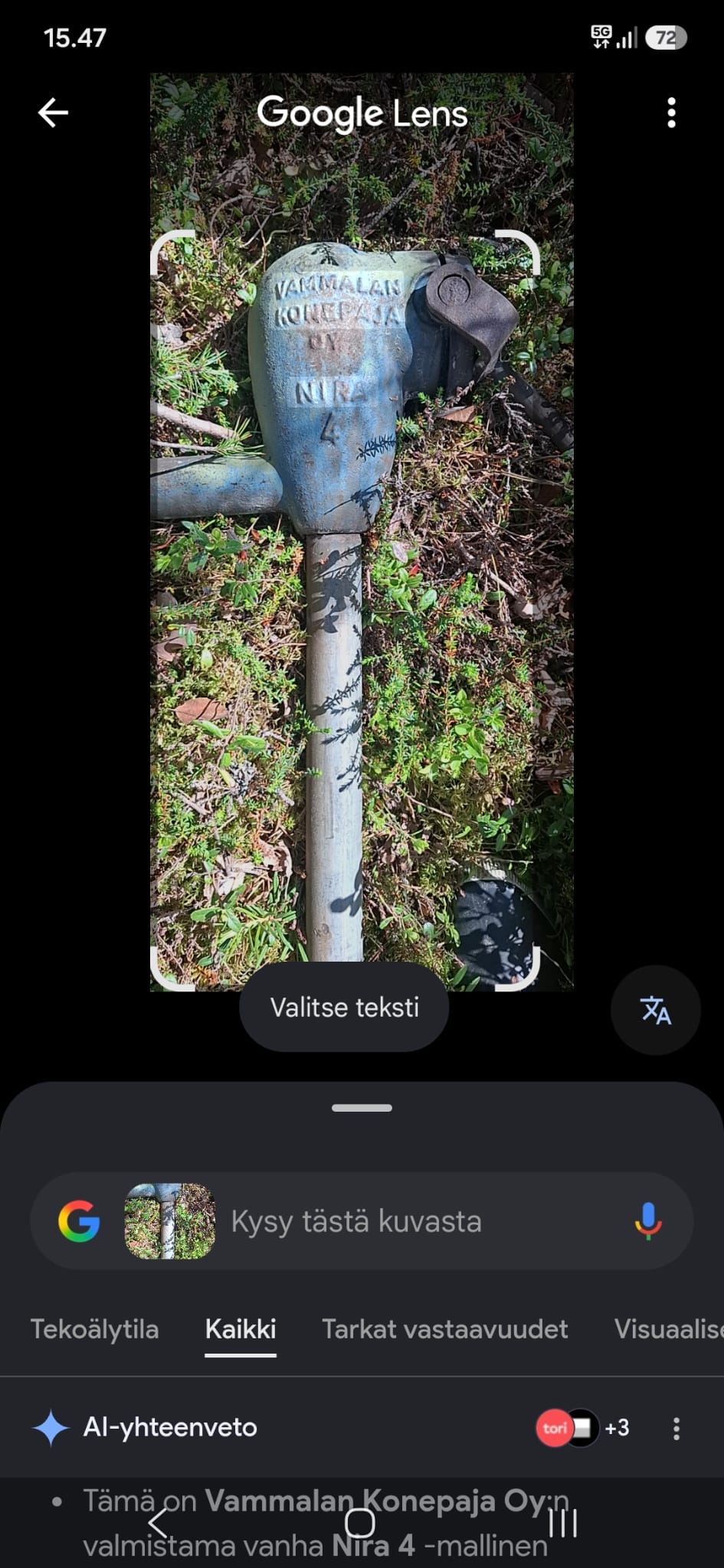Viewport: 724px width, 1568px height.
Task: Switch to the Tekoälytila tab
Action: 95,1330
